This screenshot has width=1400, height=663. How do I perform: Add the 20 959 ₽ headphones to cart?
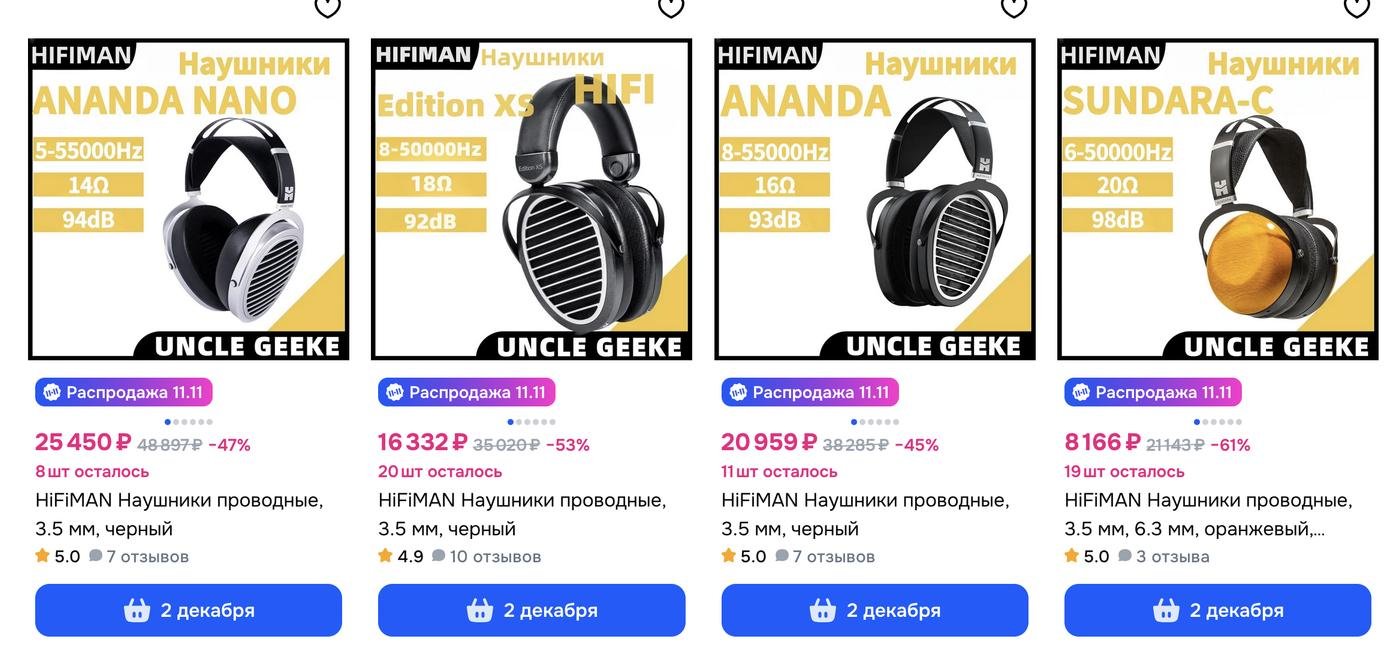click(875, 610)
